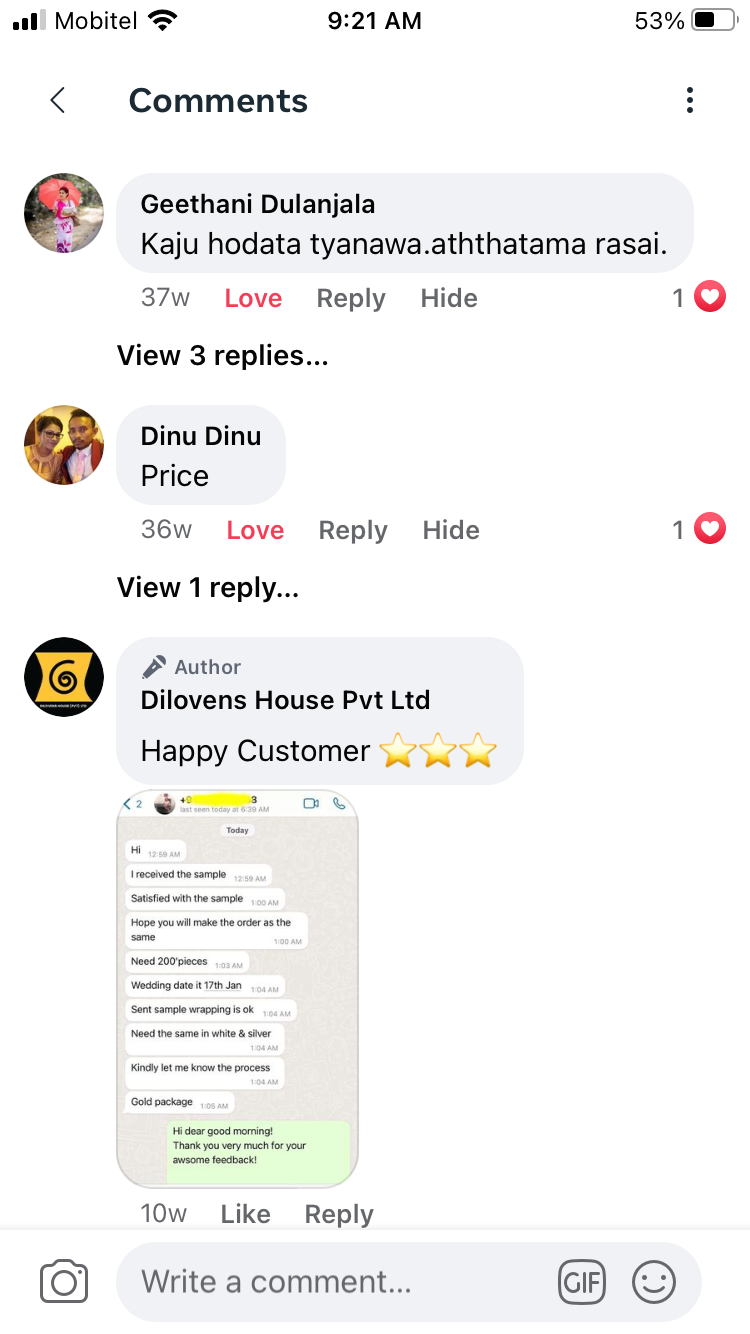
Task: Open the GIF picker
Action: pos(582,1282)
